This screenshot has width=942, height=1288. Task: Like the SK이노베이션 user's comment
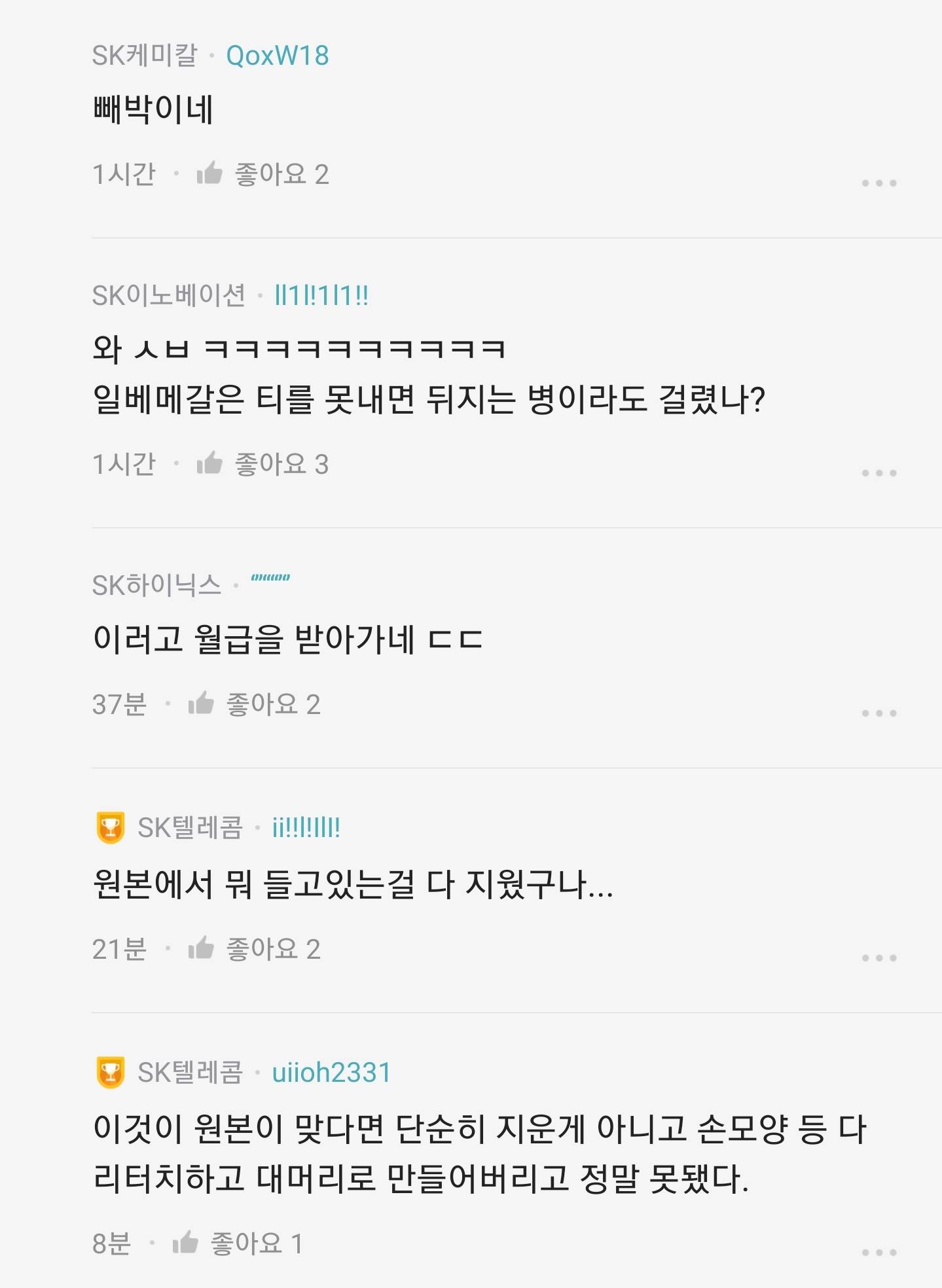coord(209,463)
